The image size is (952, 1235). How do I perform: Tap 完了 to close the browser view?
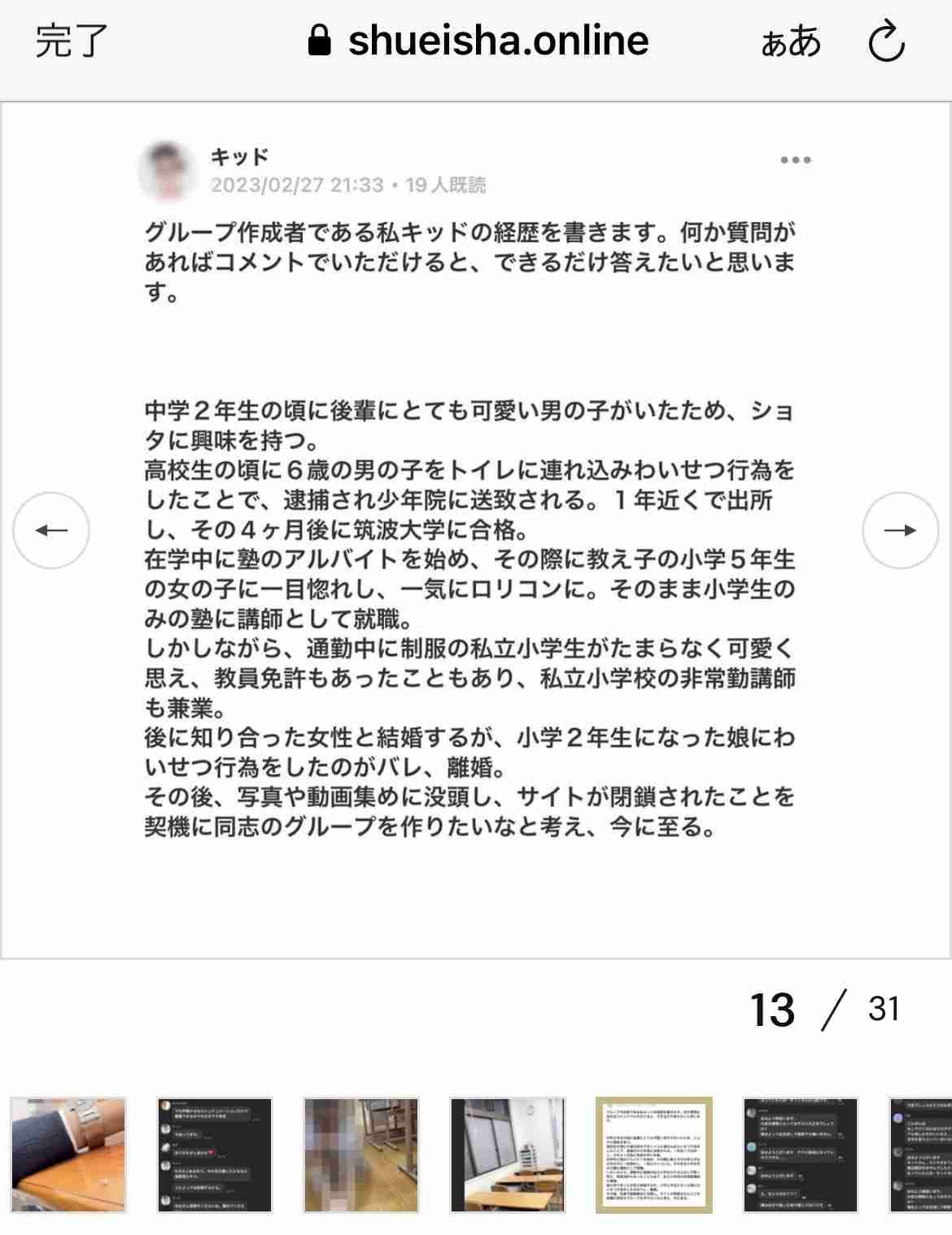72,41
